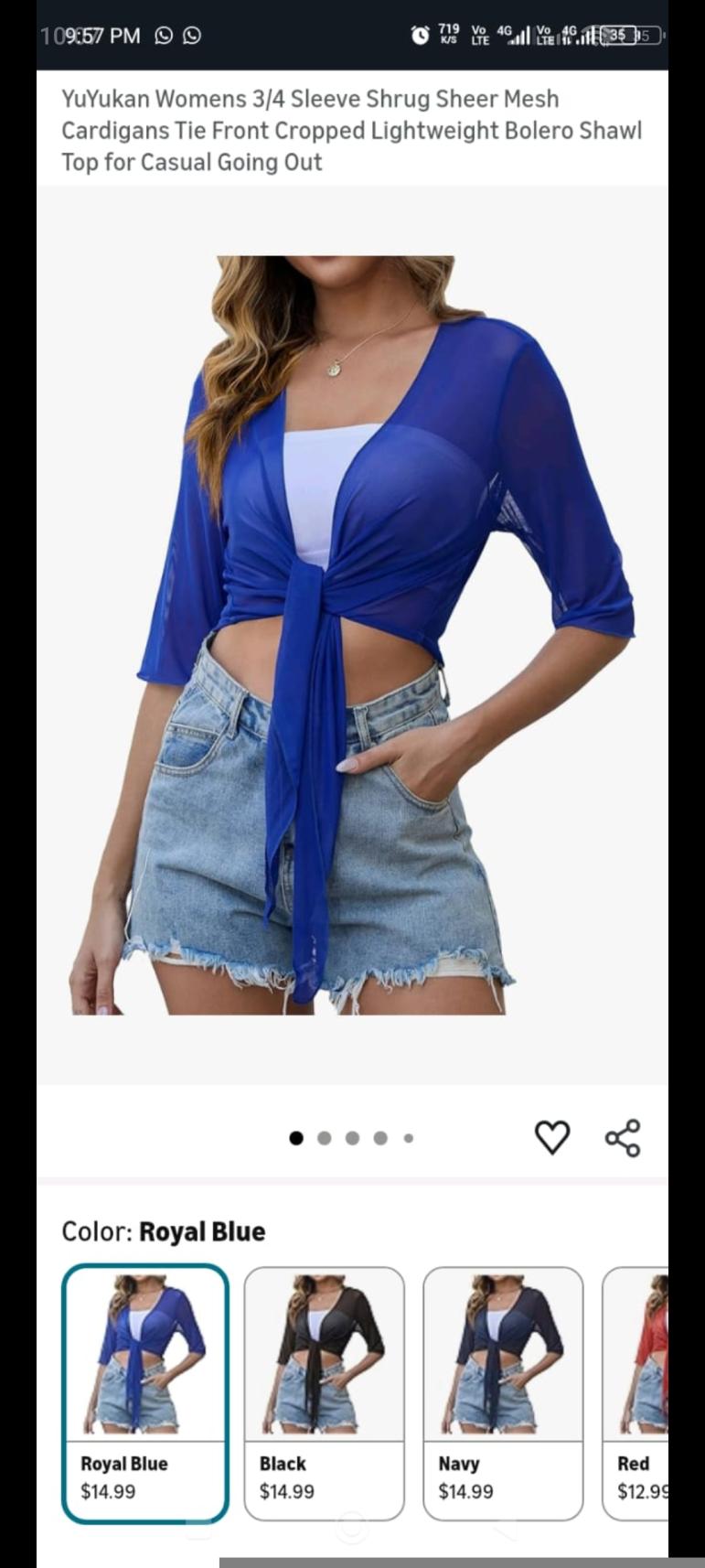The height and width of the screenshot is (1568, 705).
Task: Choose the Black color variant
Action: [324, 1391]
